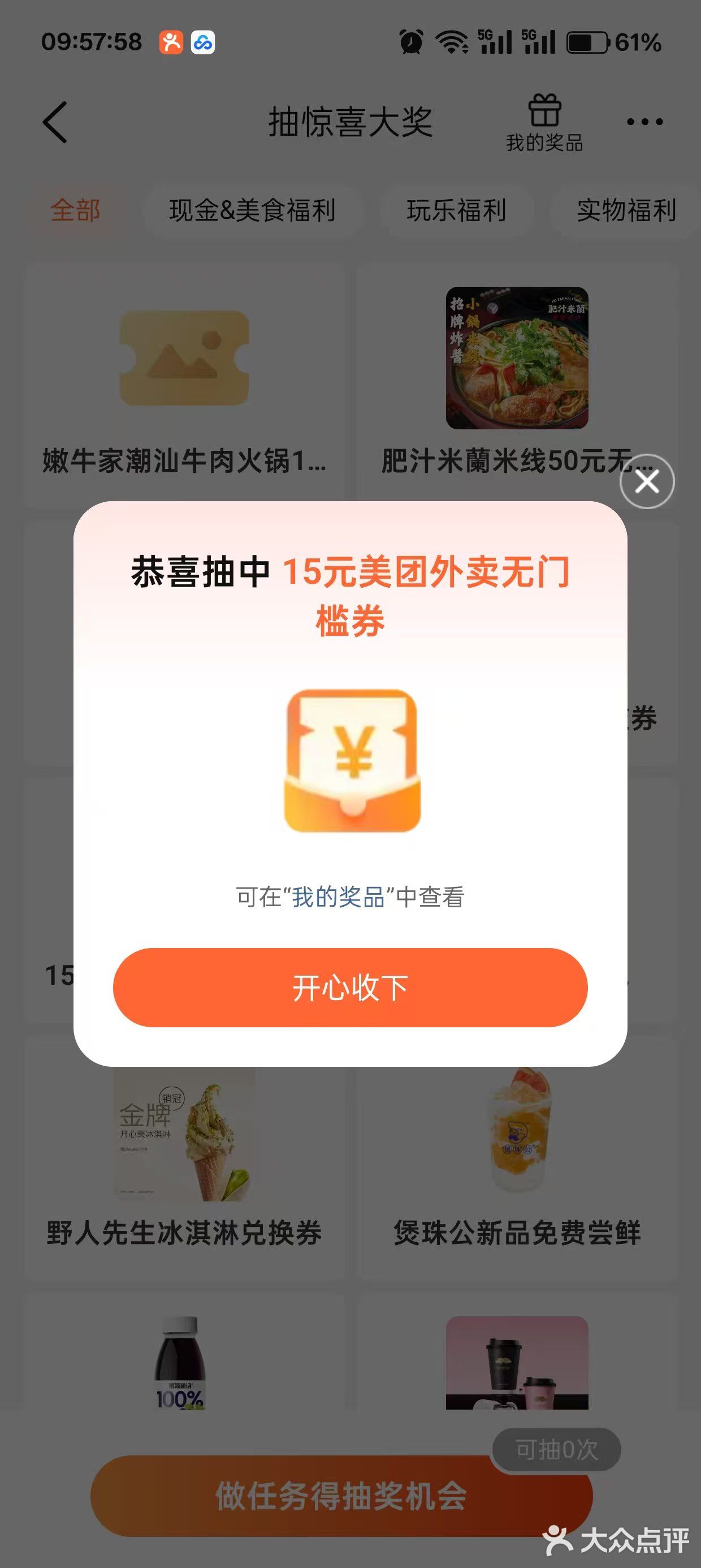Image resolution: width=701 pixels, height=1568 pixels.
Task: Open the three-dot more options menu
Action: pyautogui.click(x=644, y=121)
